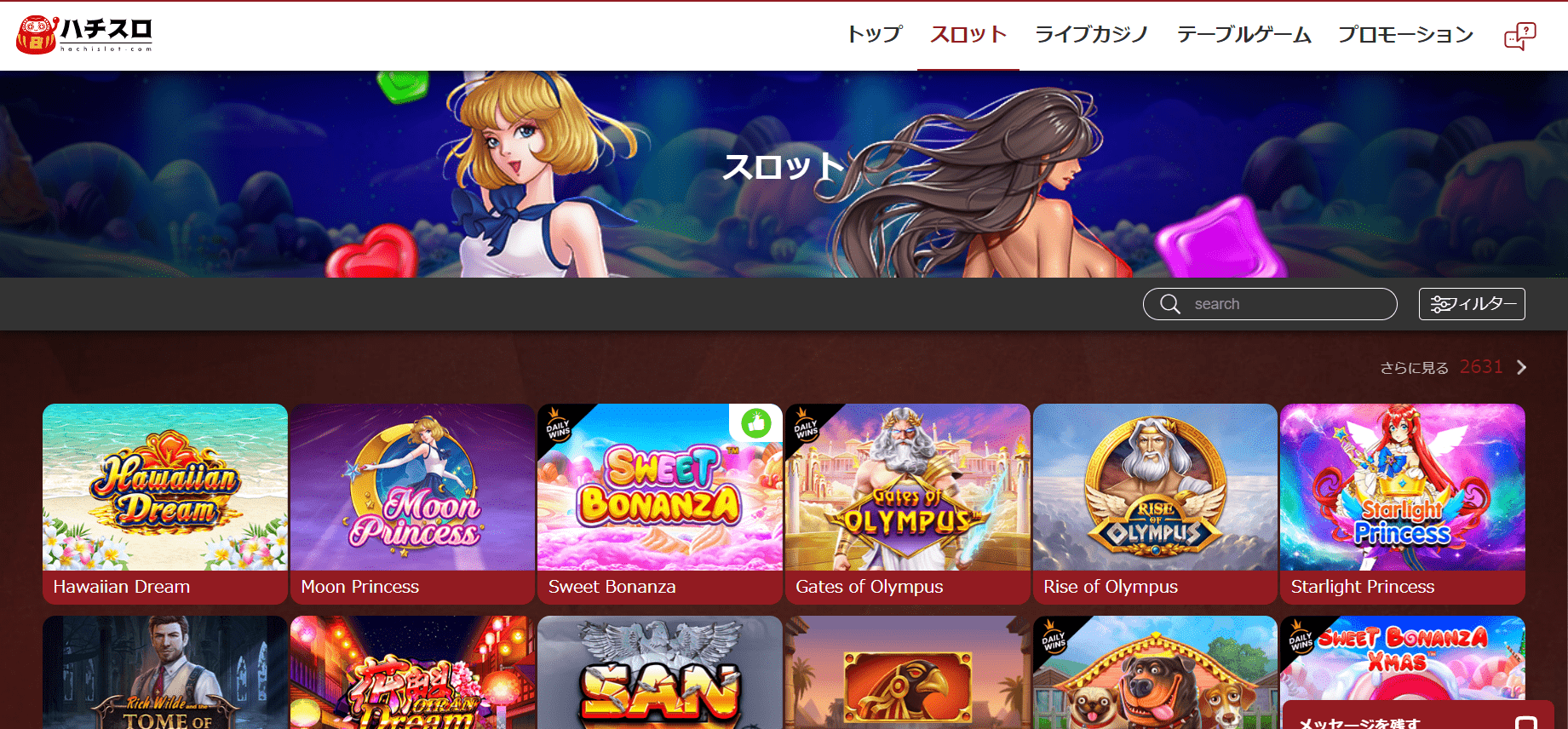Launch Moon Princess slot
This screenshot has height=729, width=1568.
pyautogui.click(x=412, y=502)
